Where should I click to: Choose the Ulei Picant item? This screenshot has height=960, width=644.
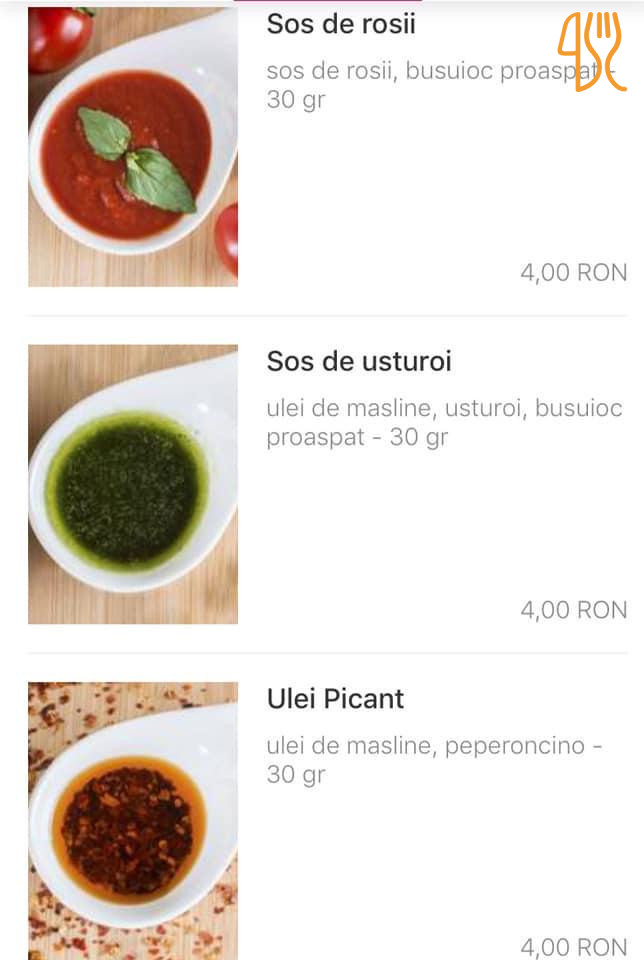pos(335,699)
